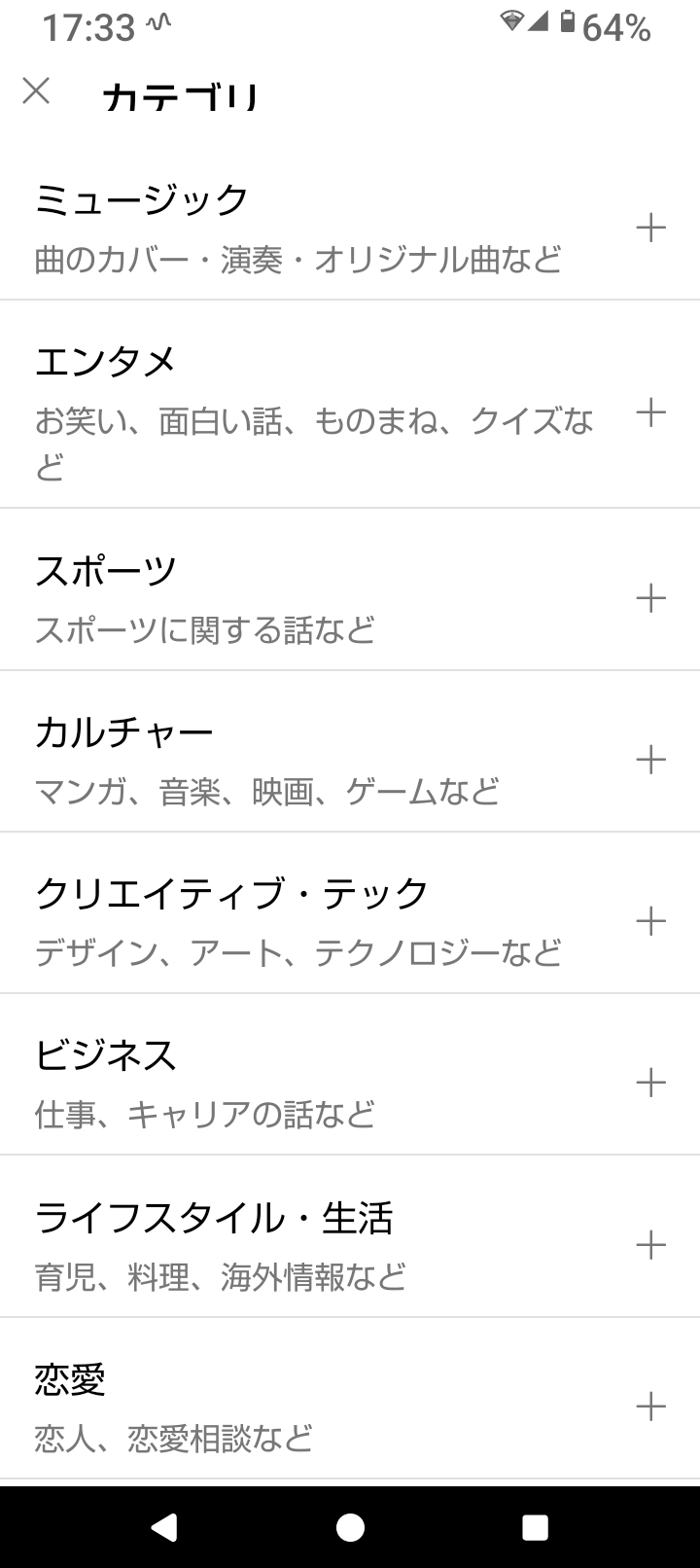Expand the クリエイティブ・テック category
This screenshot has height=1568, width=700.
650,921
